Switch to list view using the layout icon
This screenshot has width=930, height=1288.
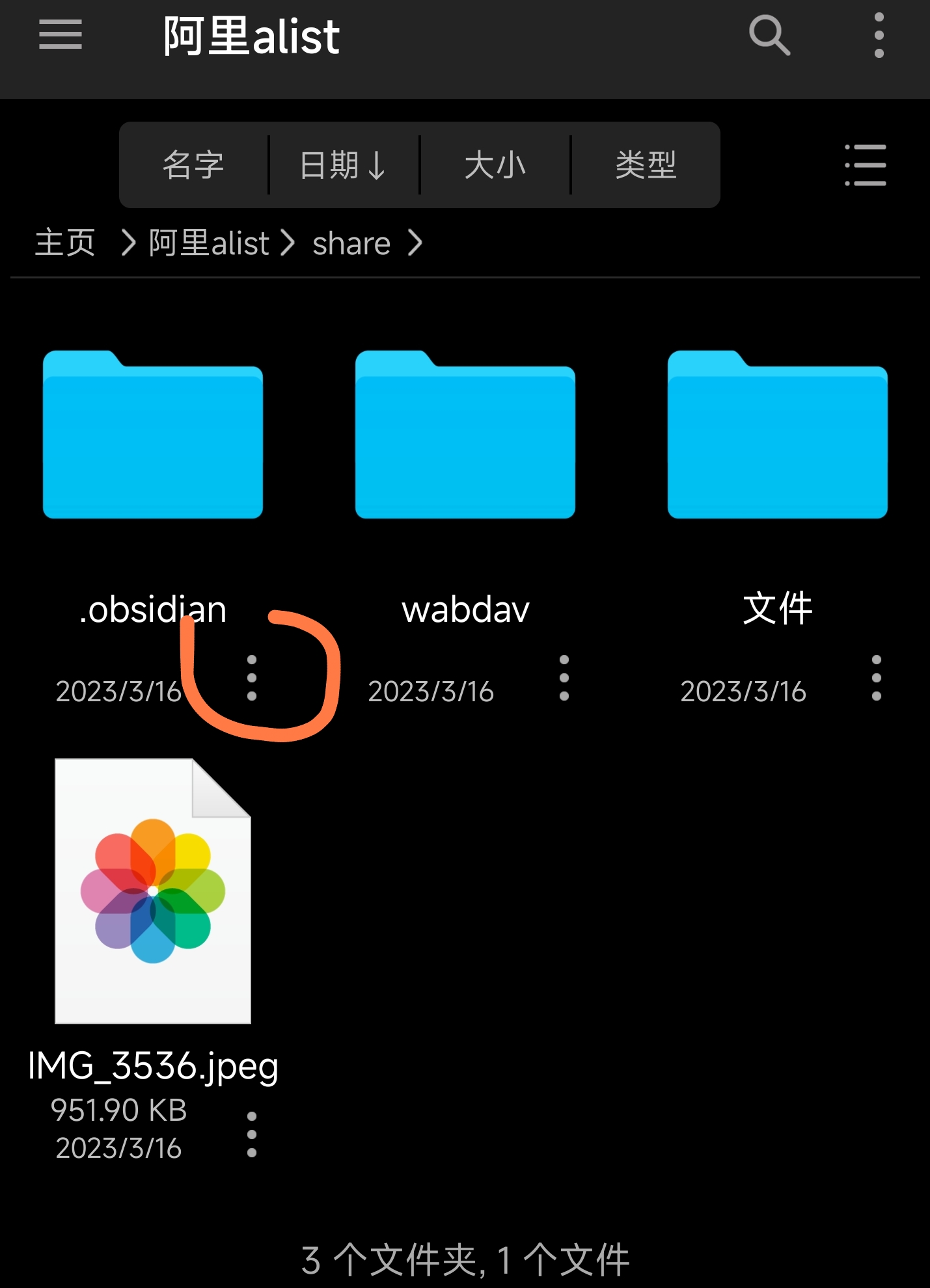pyautogui.click(x=864, y=165)
